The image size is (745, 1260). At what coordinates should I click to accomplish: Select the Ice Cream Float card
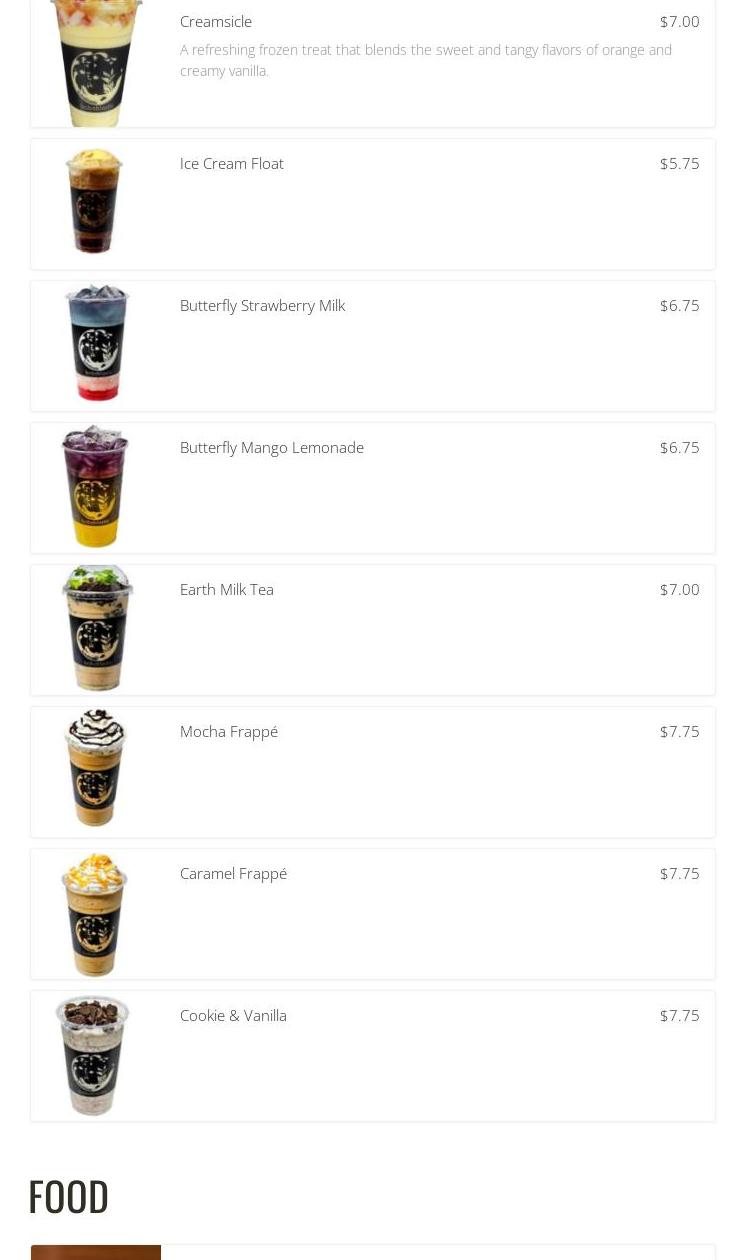click(x=232, y=164)
